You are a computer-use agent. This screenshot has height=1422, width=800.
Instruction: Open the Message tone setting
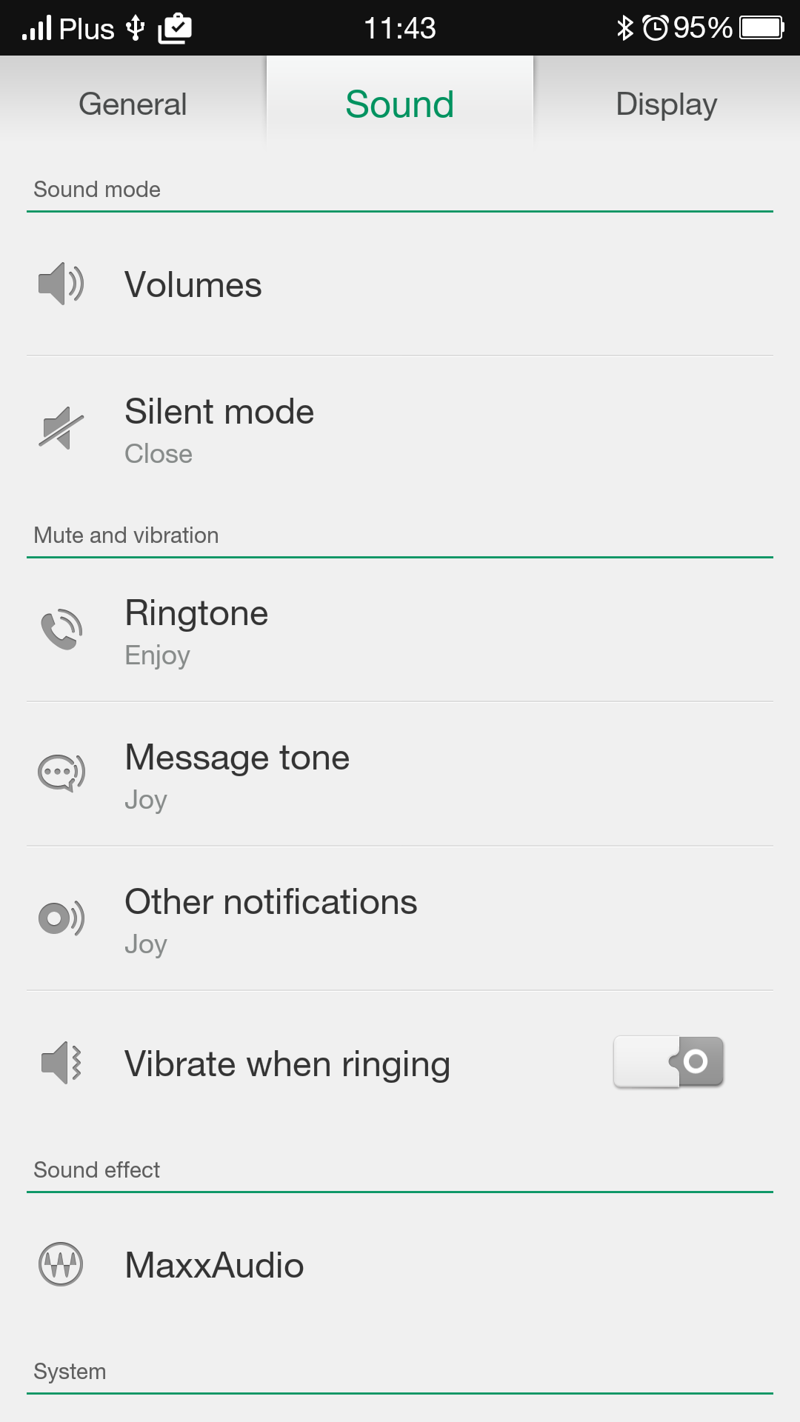[400, 774]
